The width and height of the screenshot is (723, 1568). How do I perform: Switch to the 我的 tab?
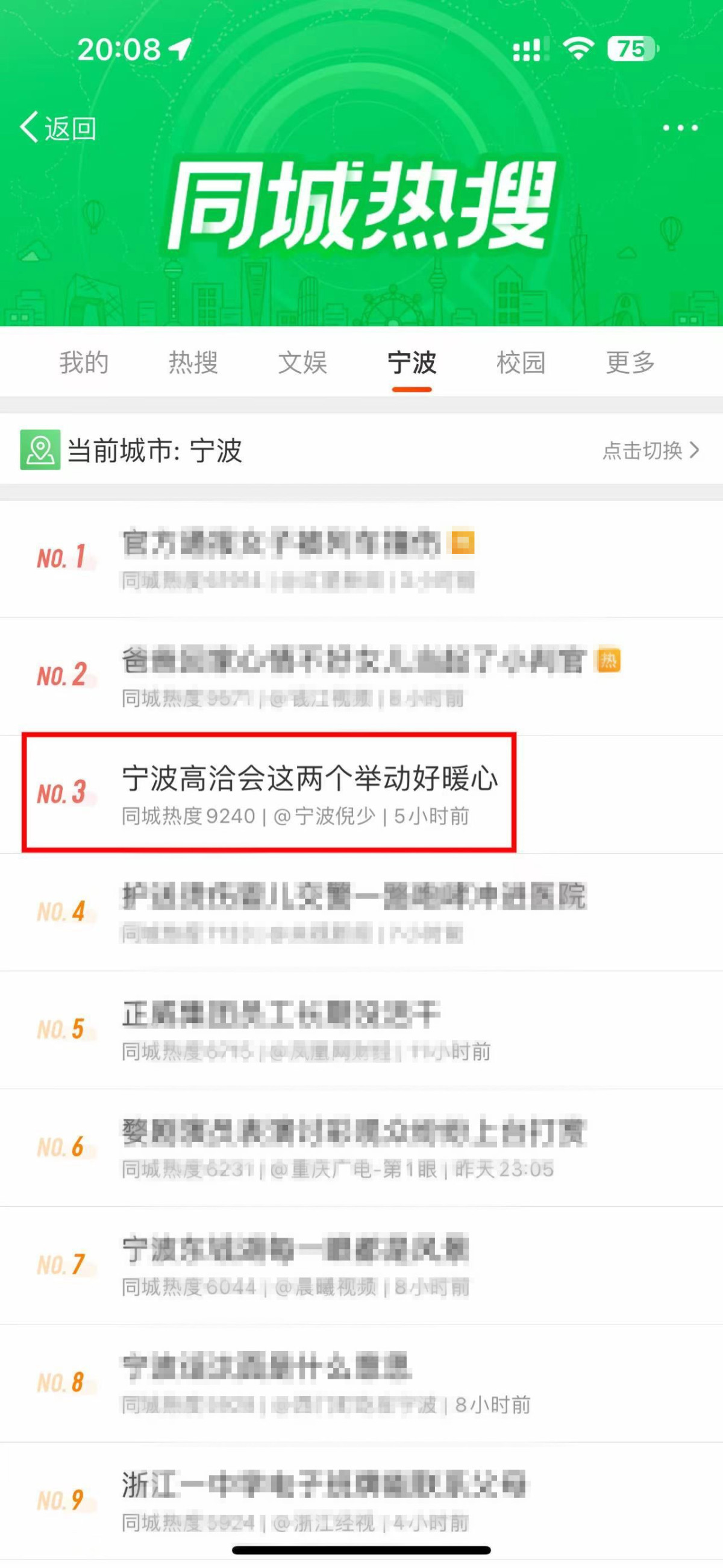(83, 363)
